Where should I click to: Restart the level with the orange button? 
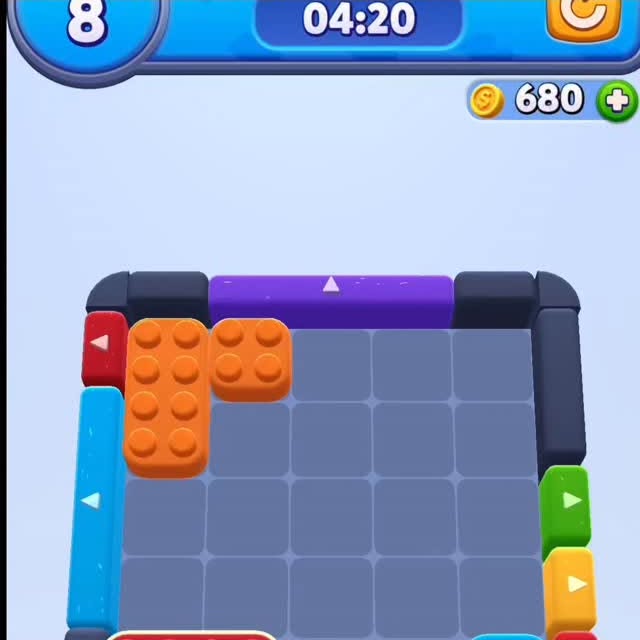point(583,15)
